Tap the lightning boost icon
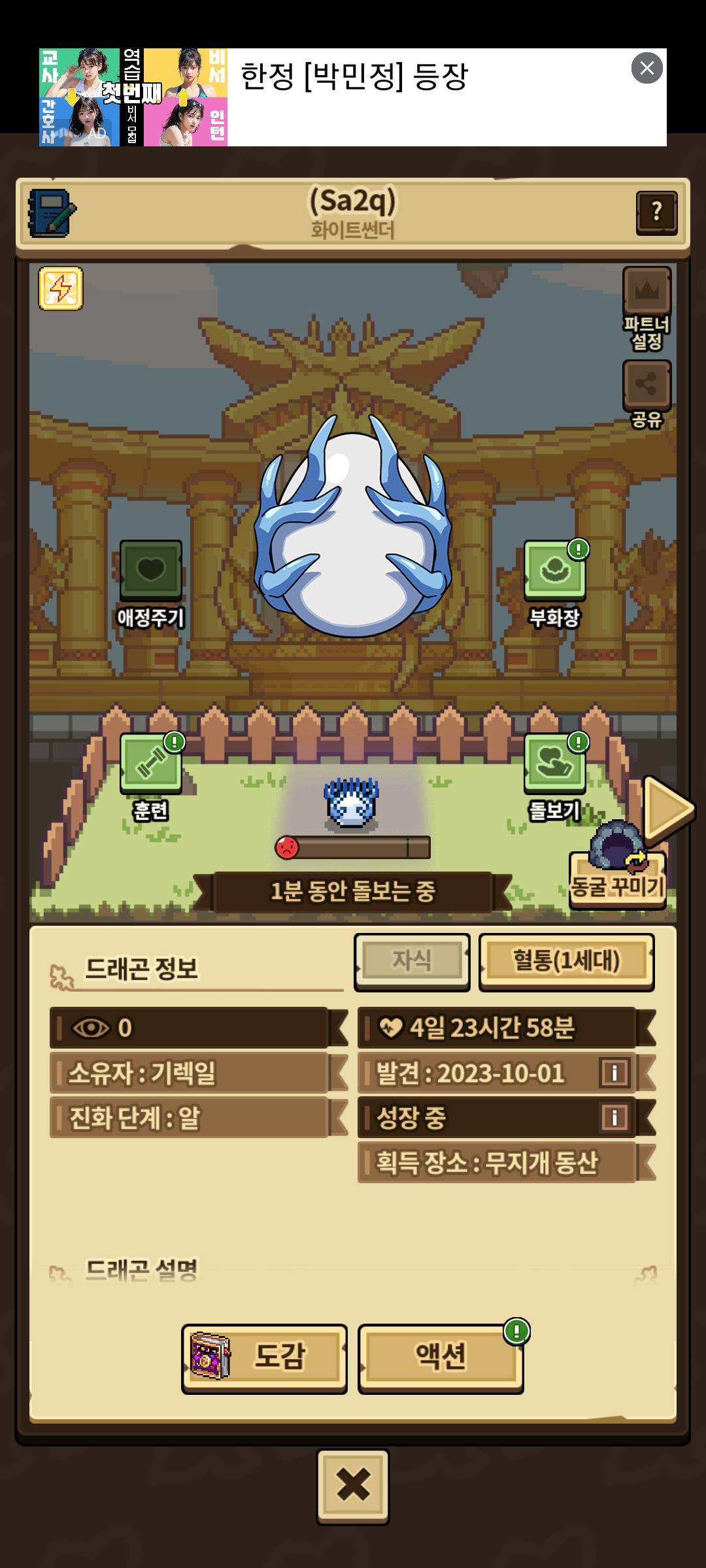706x1568 pixels. [x=61, y=288]
